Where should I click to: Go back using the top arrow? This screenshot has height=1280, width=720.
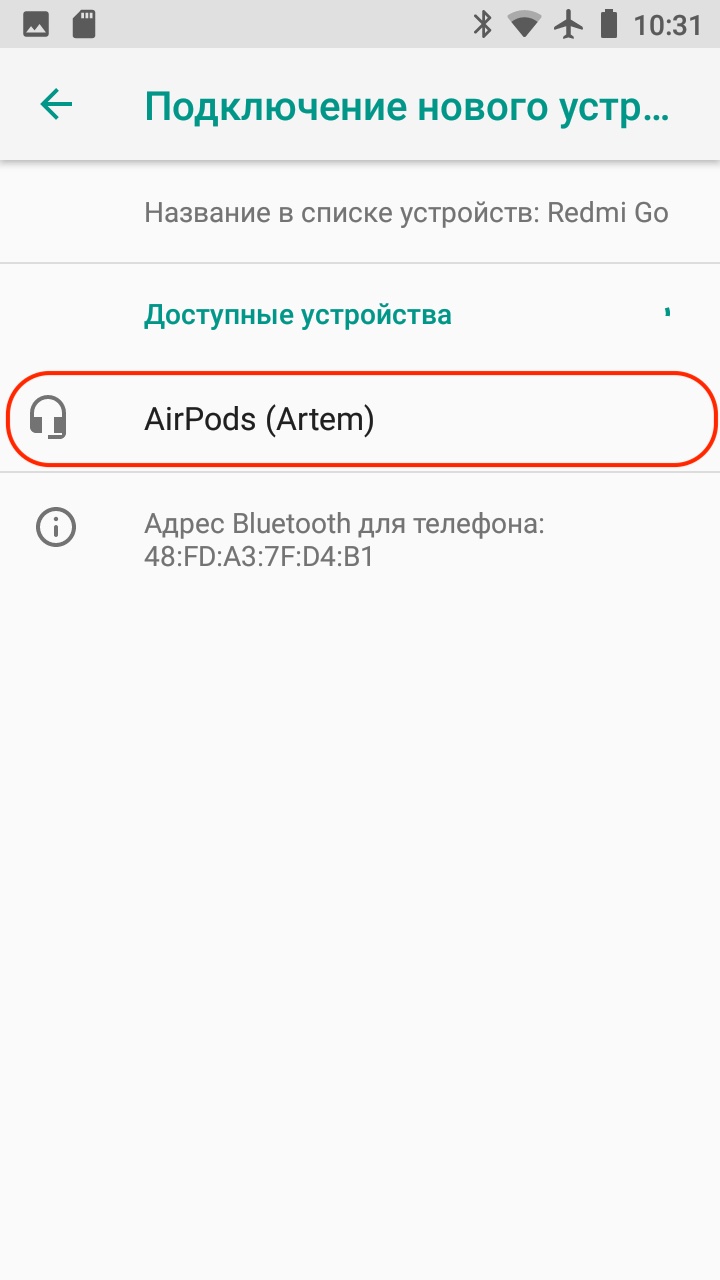click(x=57, y=105)
